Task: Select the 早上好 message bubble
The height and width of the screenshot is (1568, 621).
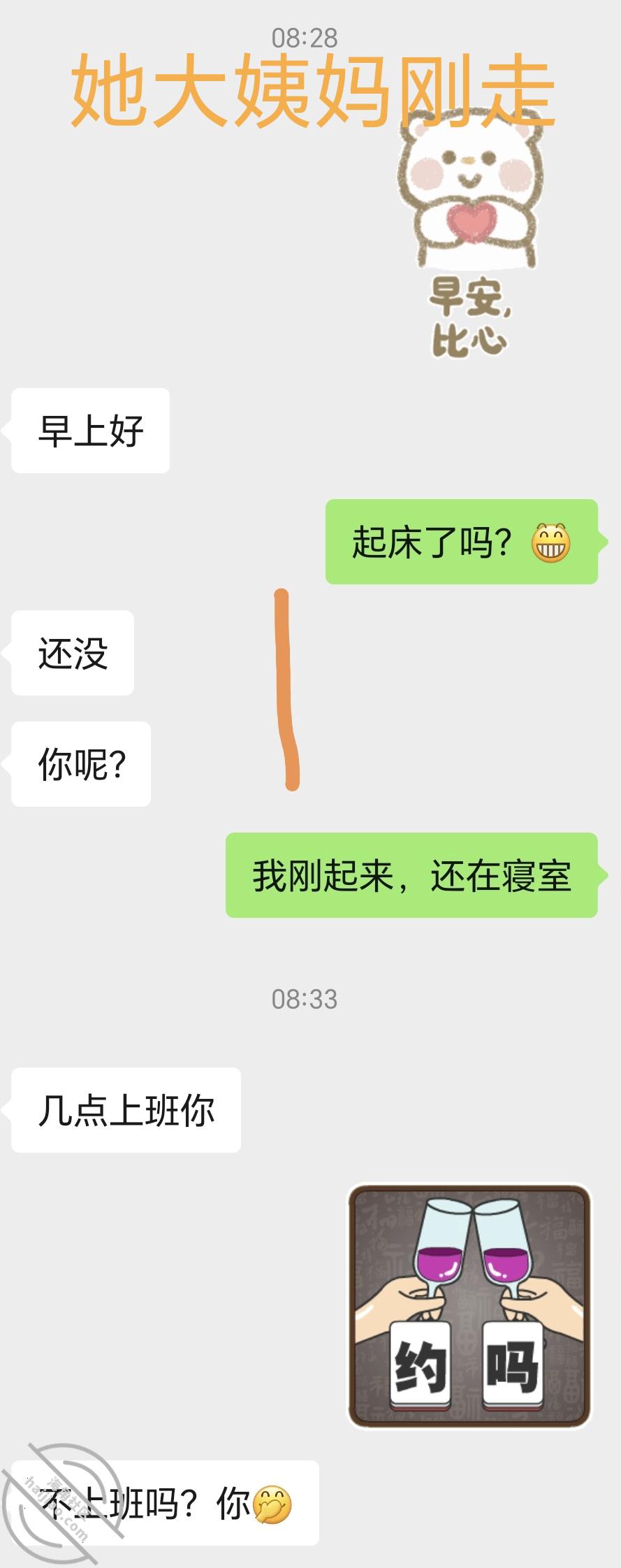Action: coord(91,429)
